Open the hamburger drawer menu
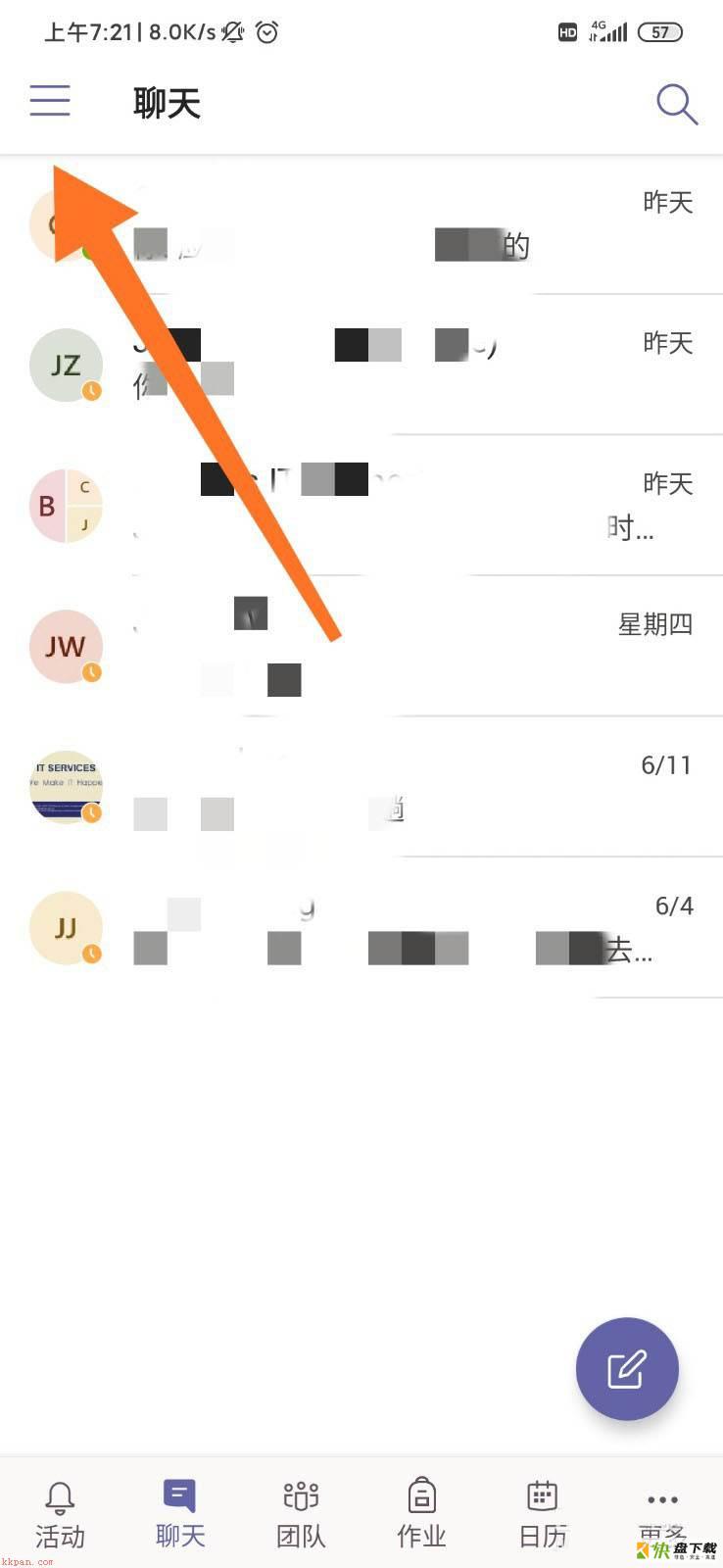The height and width of the screenshot is (1568, 723). pyautogui.click(x=50, y=101)
